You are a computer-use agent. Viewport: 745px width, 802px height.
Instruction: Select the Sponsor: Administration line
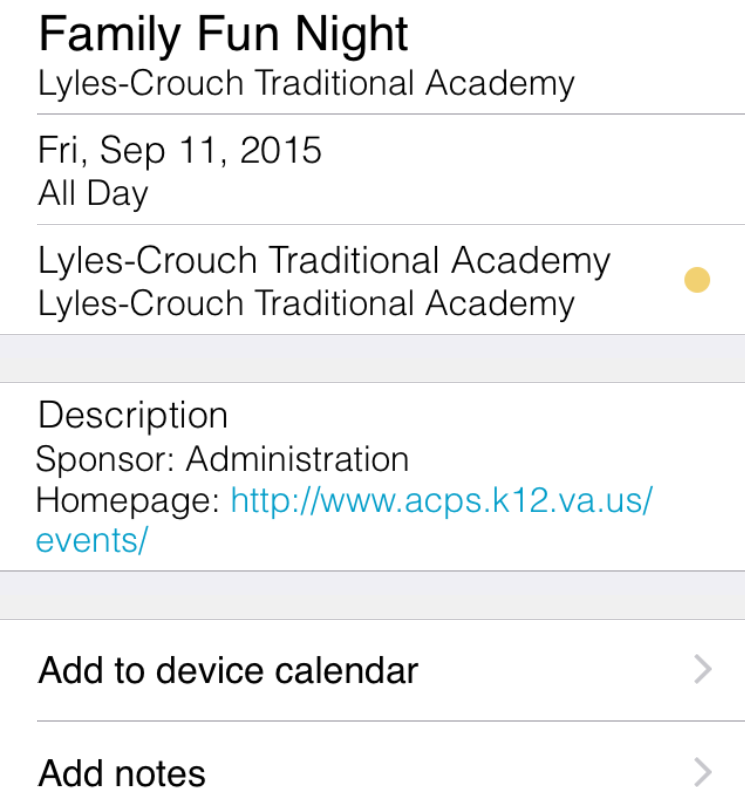pos(222,459)
